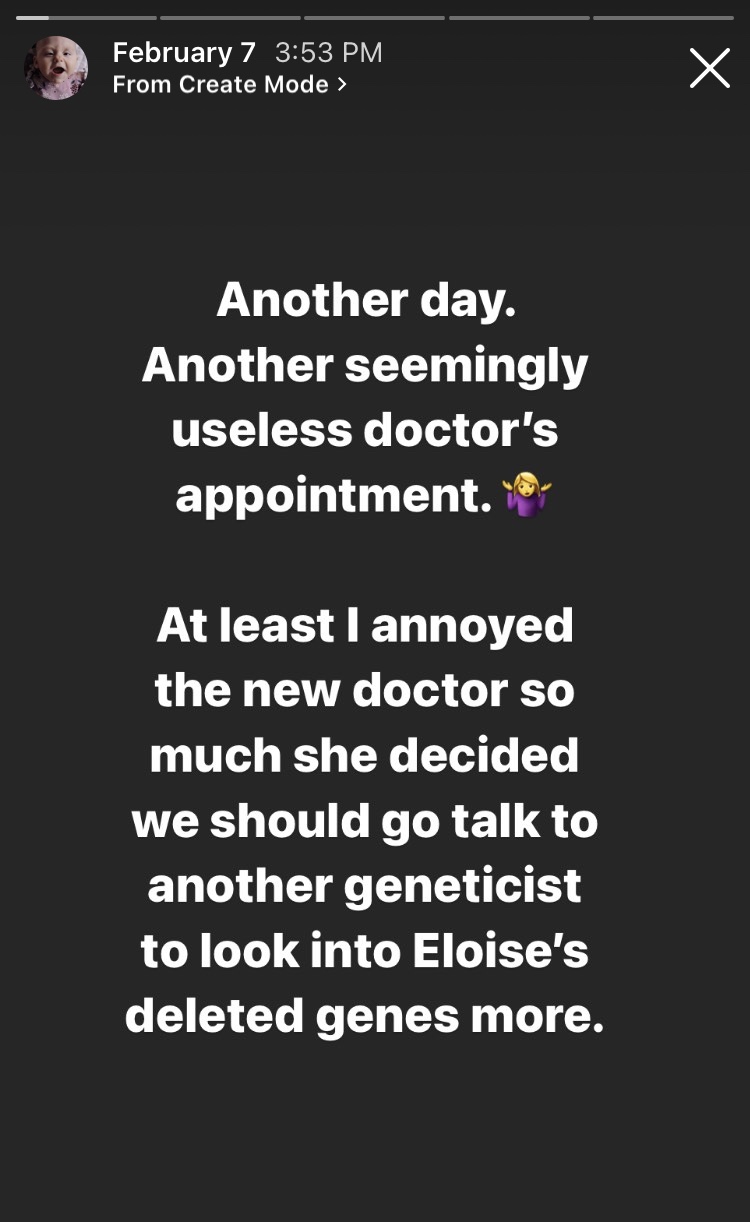Open the From Create Mode link
The height and width of the screenshot is (1222, 750).
pos(229,85)
